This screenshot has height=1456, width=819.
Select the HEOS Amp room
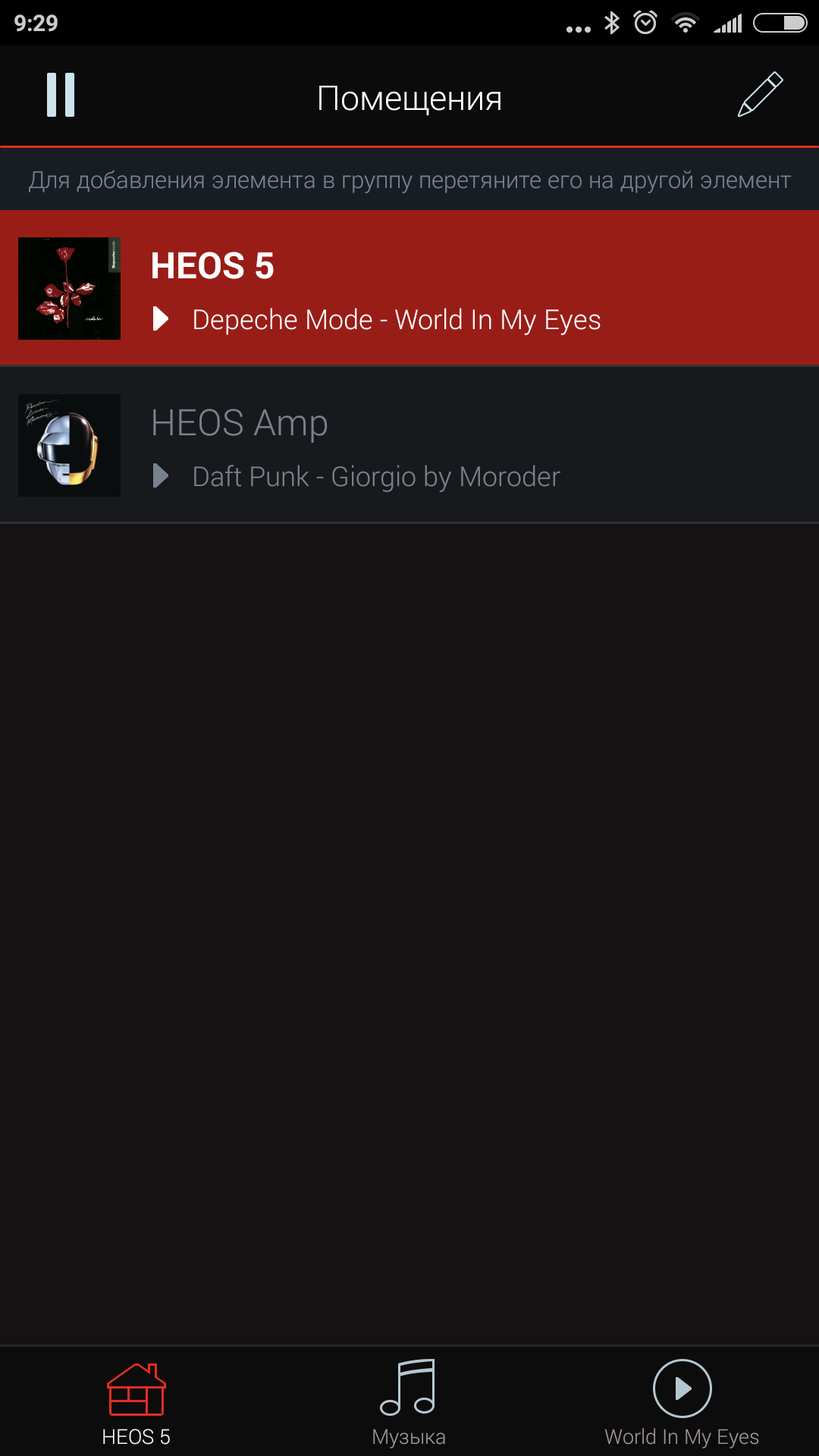409,446
